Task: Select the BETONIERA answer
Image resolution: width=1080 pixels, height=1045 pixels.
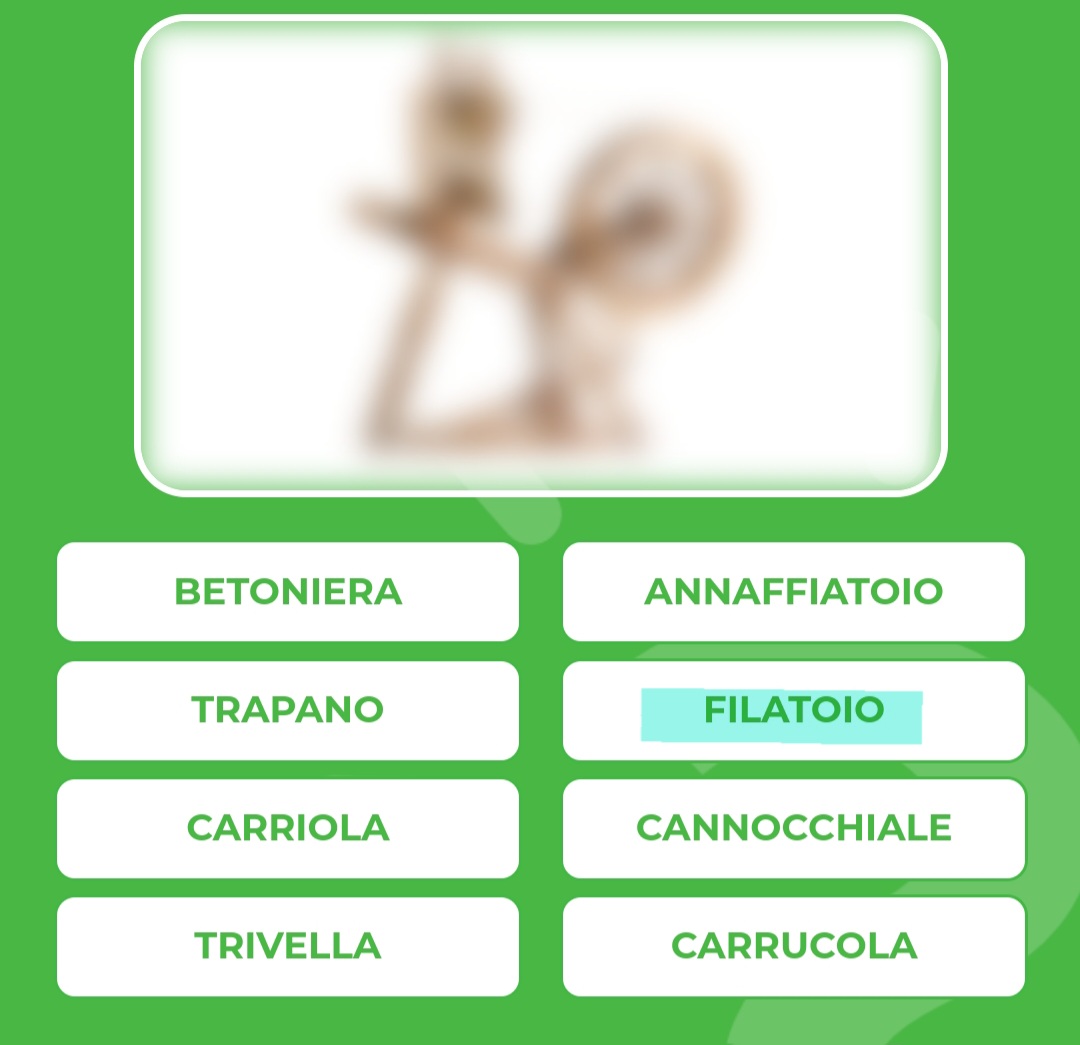Action: click(288, 591)
